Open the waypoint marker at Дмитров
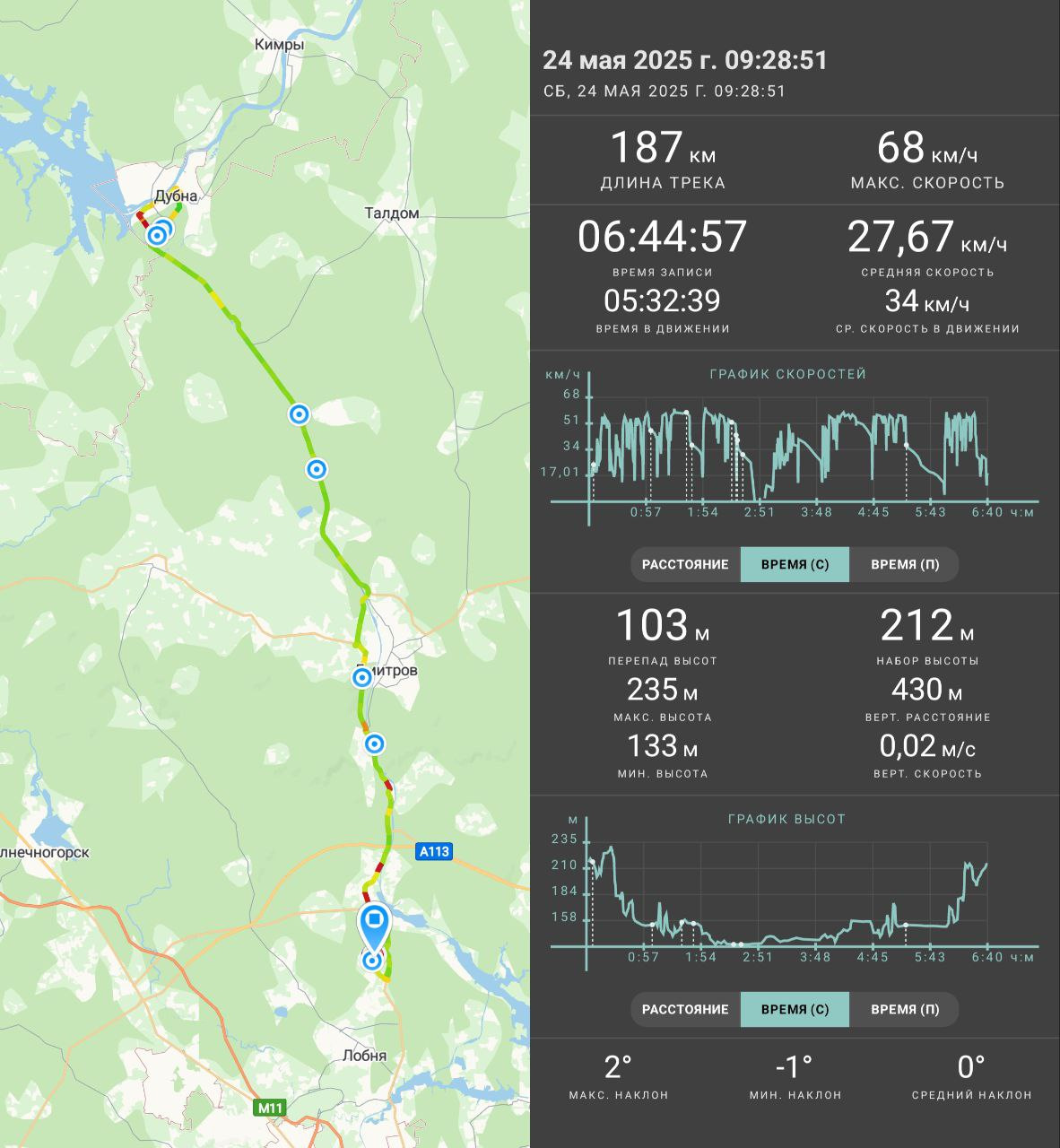The height and width of the screenshot is (1148, 1060). [x=361, y=678]
